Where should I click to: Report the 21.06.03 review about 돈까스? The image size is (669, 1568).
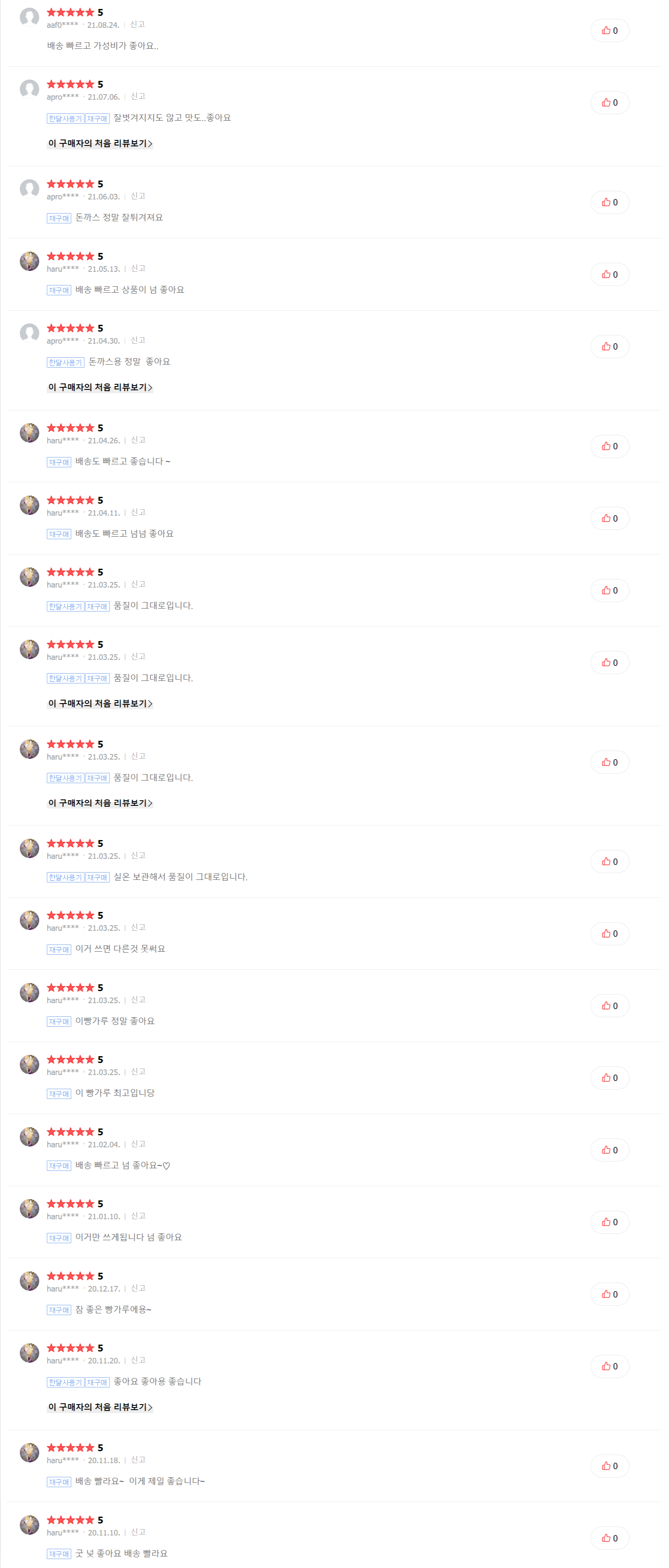coord(138,196)
